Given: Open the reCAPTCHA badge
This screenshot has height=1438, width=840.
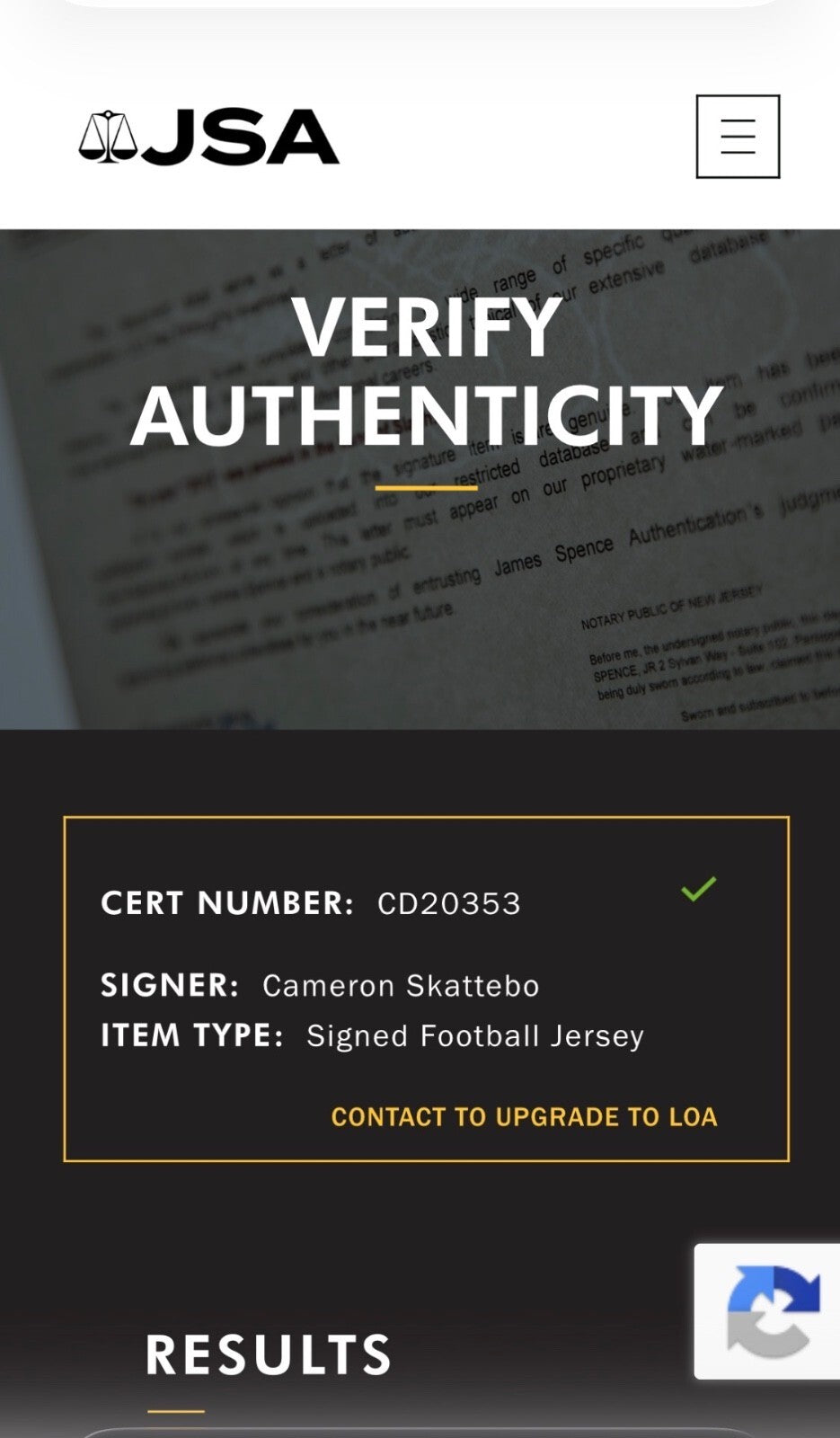Looking at the screenshot, I should [x=768, y=1311].
